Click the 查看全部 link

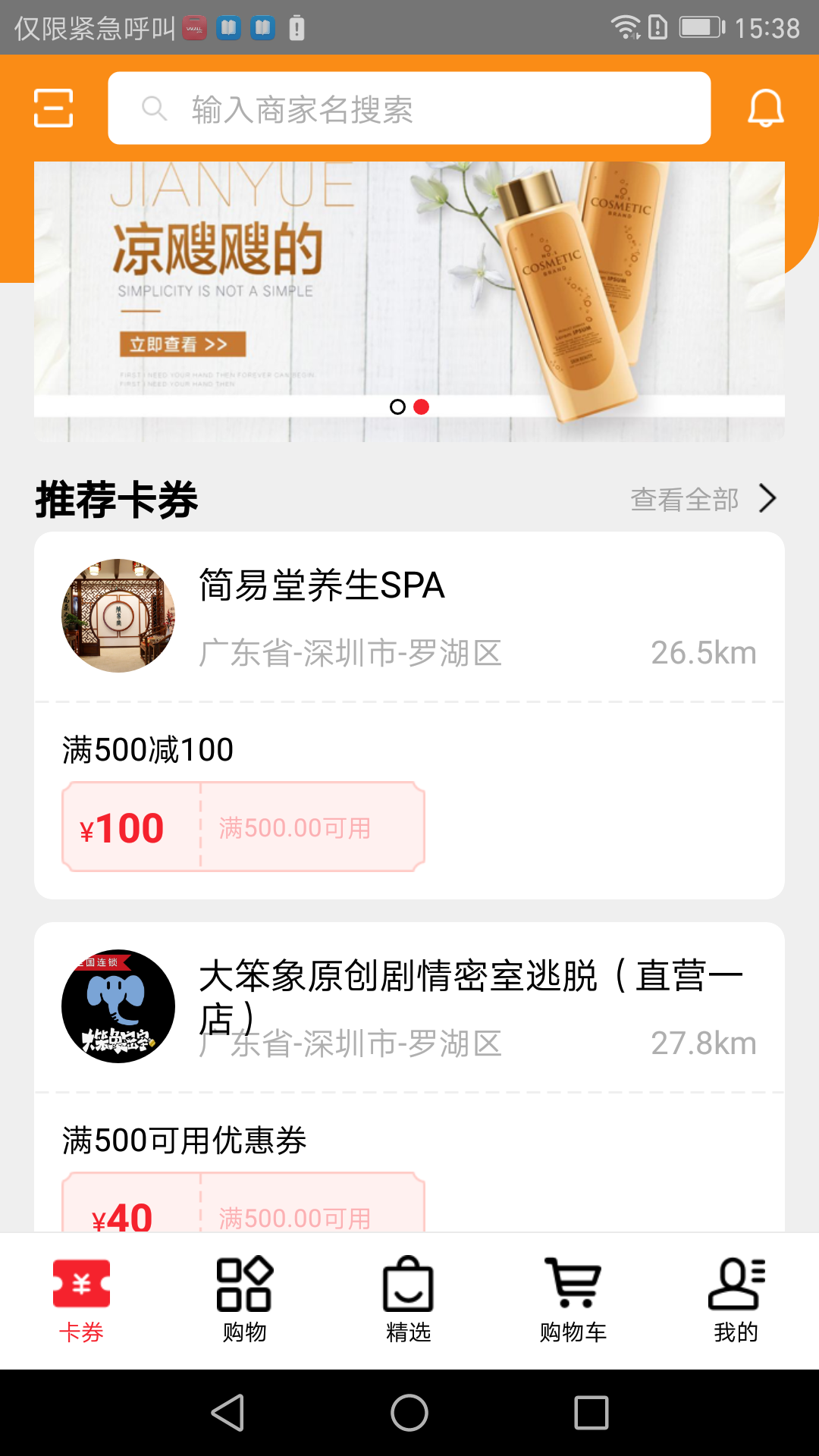coord(684,499)
